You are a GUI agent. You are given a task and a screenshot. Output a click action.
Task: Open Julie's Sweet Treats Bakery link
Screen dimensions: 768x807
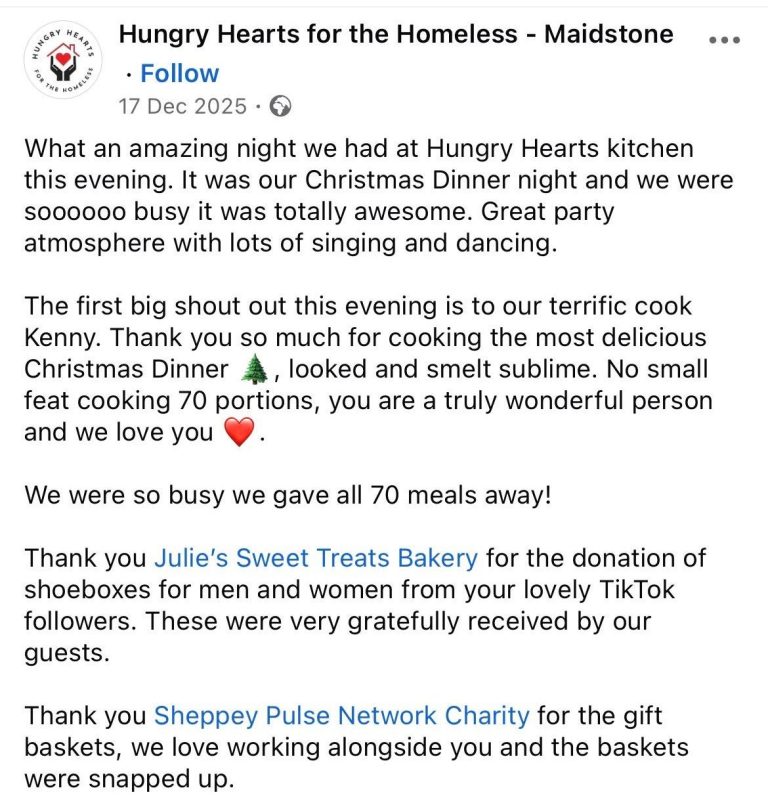pyautogui.click(x=315, y=557)
